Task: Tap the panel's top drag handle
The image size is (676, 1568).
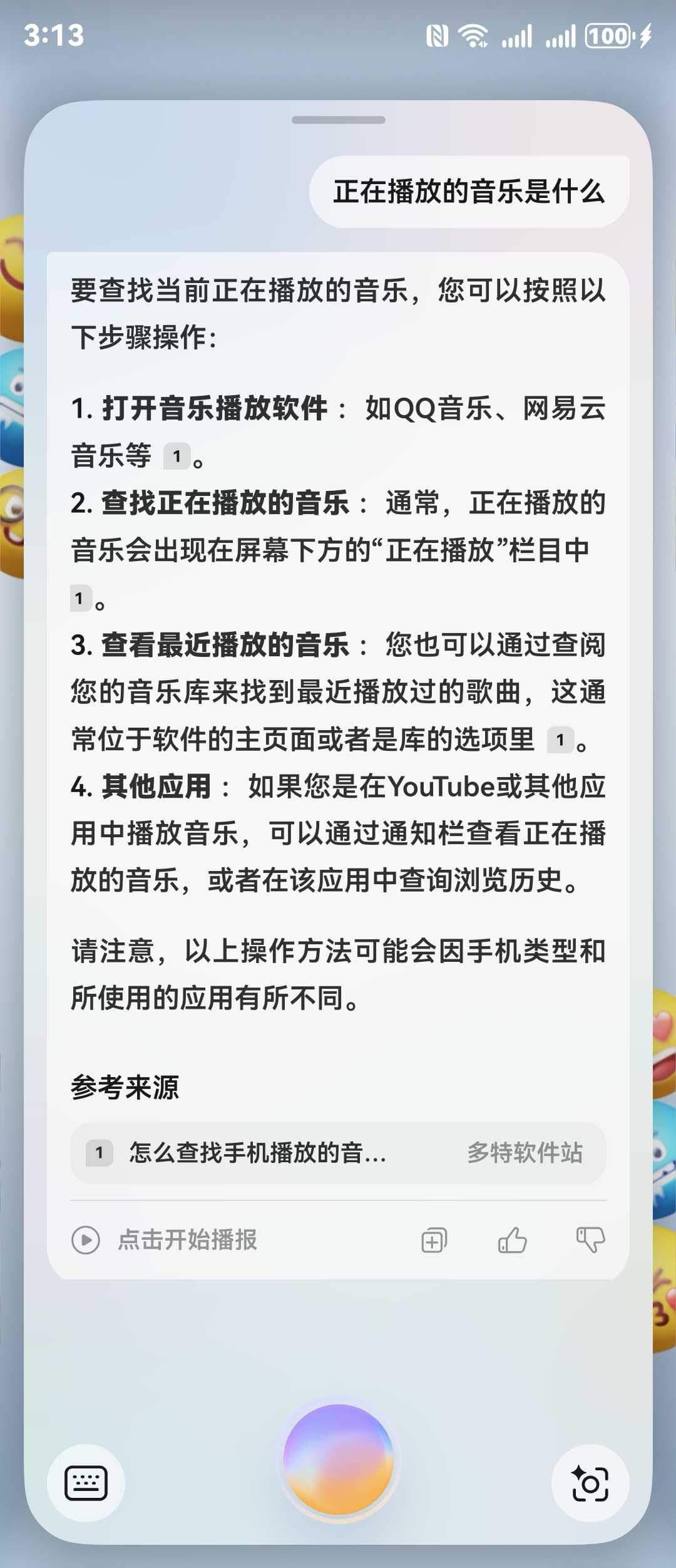Action: pyautogui.click(x=338, y=120)
